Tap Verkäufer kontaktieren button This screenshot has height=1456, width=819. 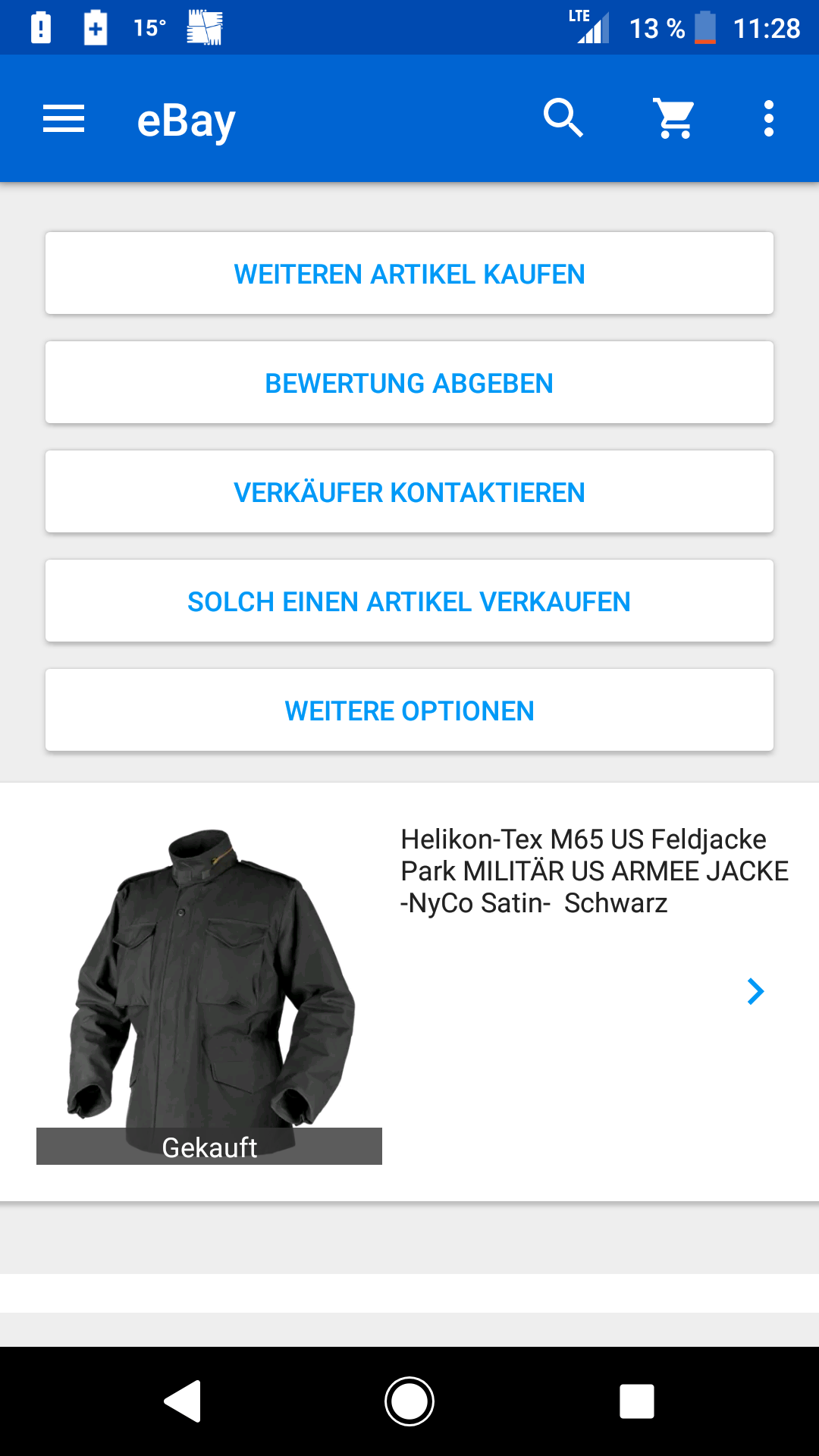click(409, 492)
